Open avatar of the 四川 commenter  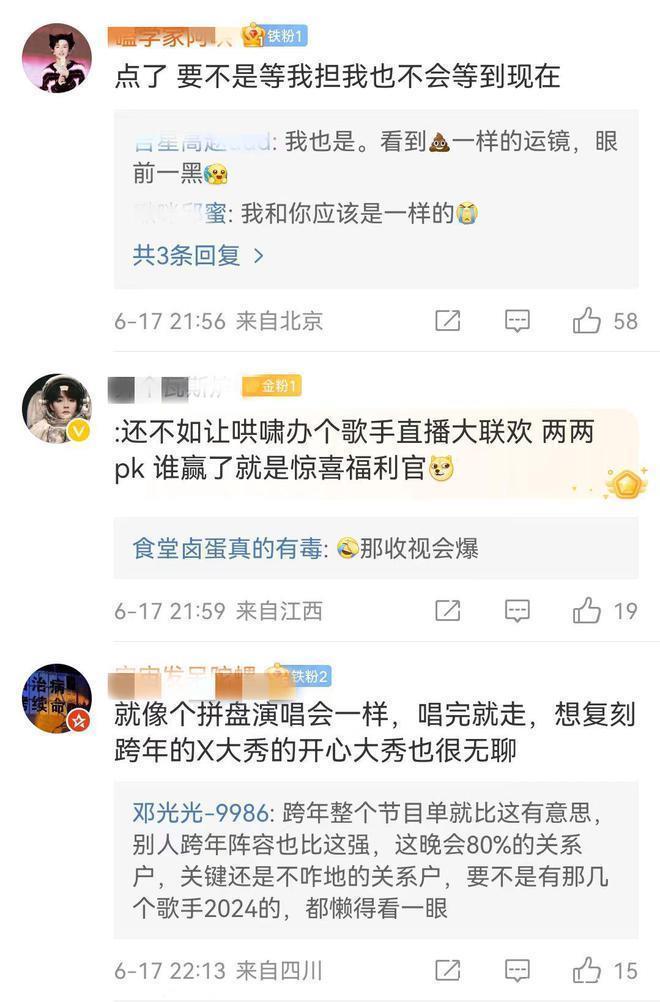pyautogui.click(x=57, y=698)
